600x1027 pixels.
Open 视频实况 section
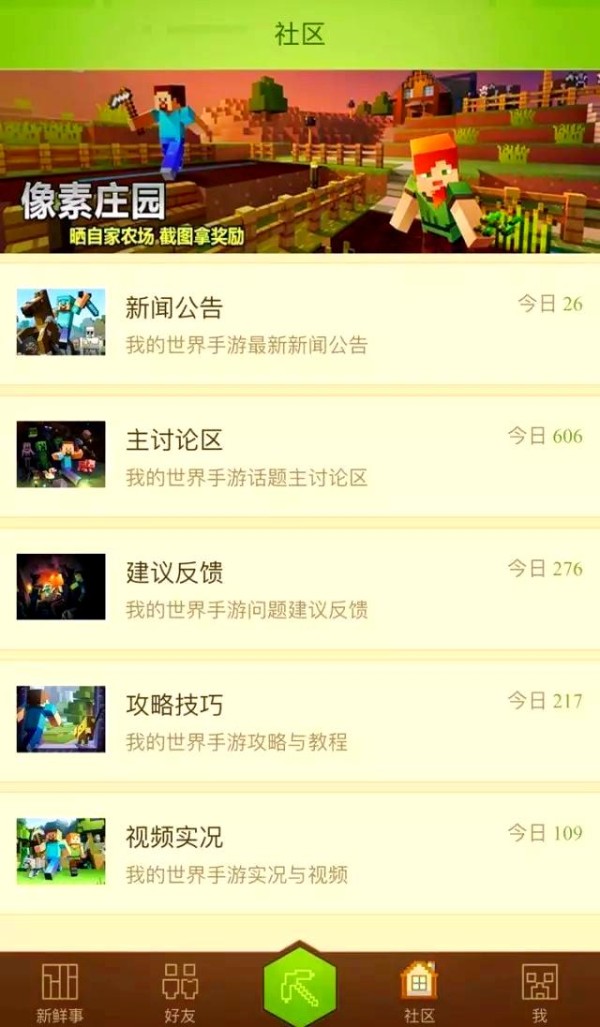(x=300, y=852)
